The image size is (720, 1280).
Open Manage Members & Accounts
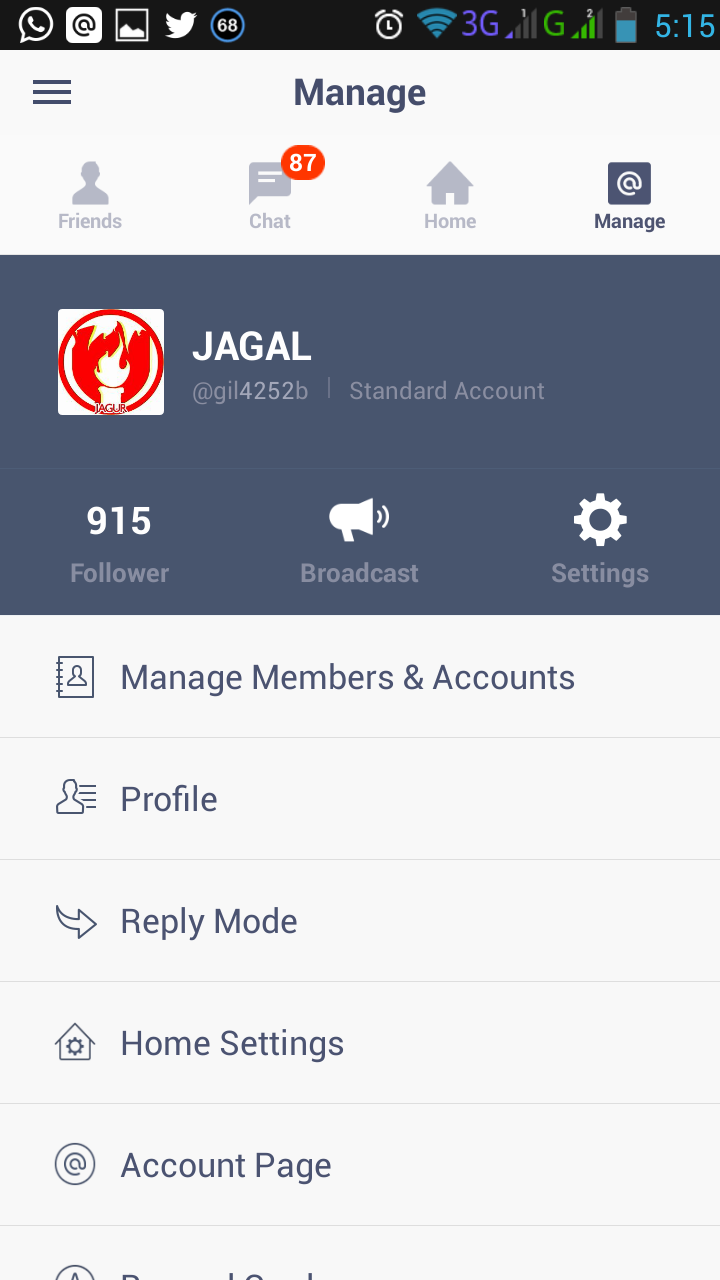[x=347, y=677]
